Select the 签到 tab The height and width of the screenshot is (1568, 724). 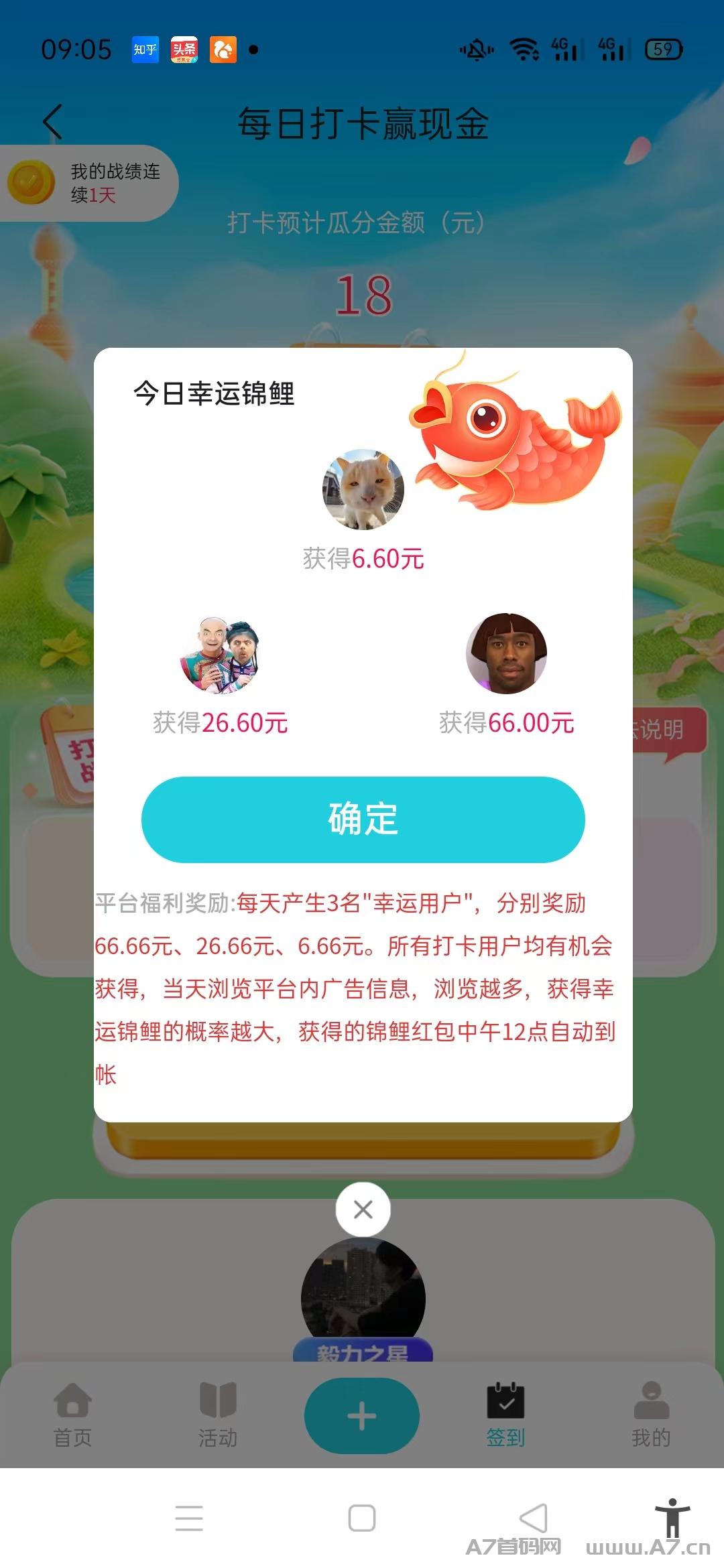[x=506, y=1415]
